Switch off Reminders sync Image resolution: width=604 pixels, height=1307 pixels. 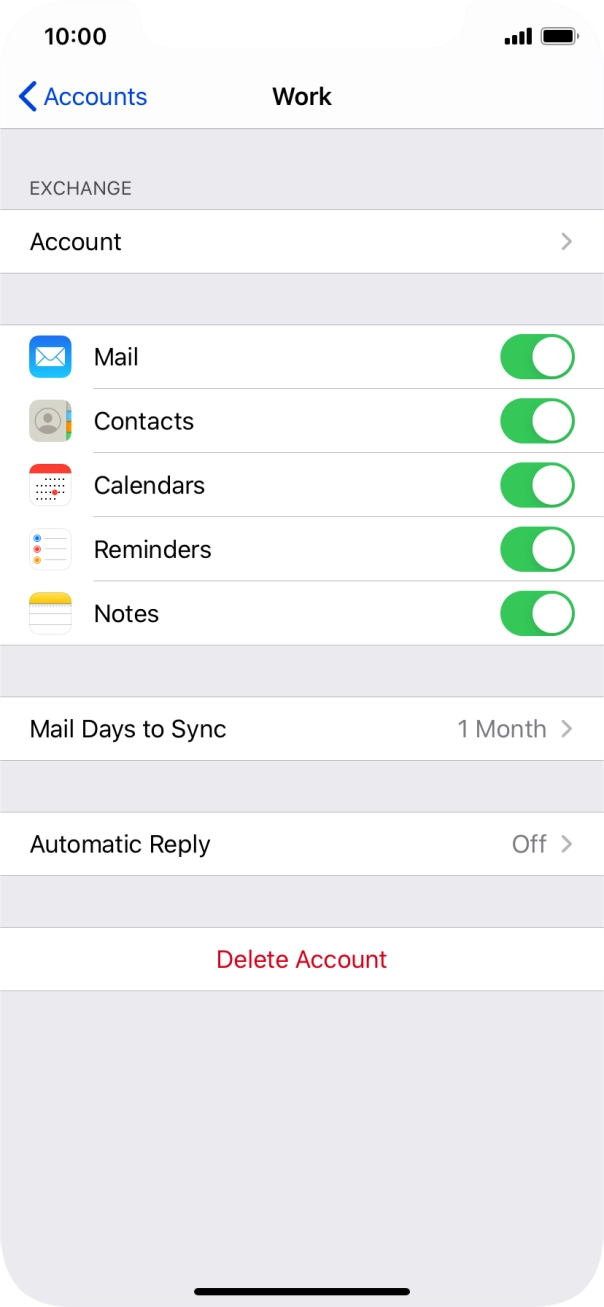click(537, 549)
